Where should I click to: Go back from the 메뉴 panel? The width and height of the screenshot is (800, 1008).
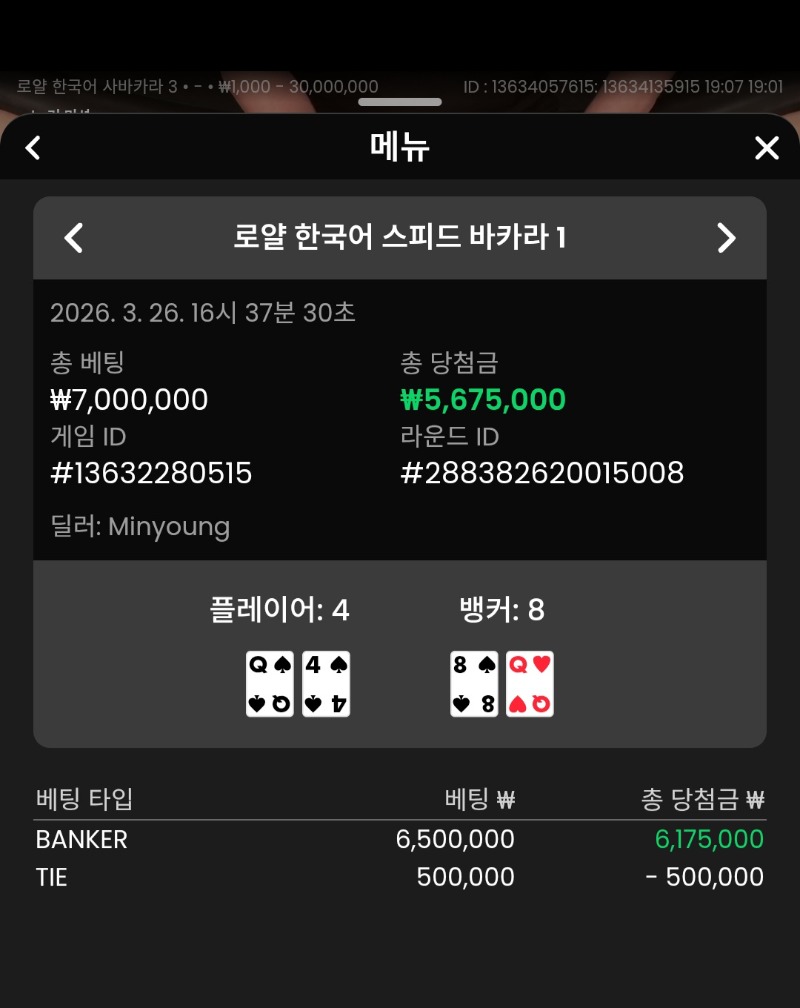pyautogui.click(x=33, y=148)
